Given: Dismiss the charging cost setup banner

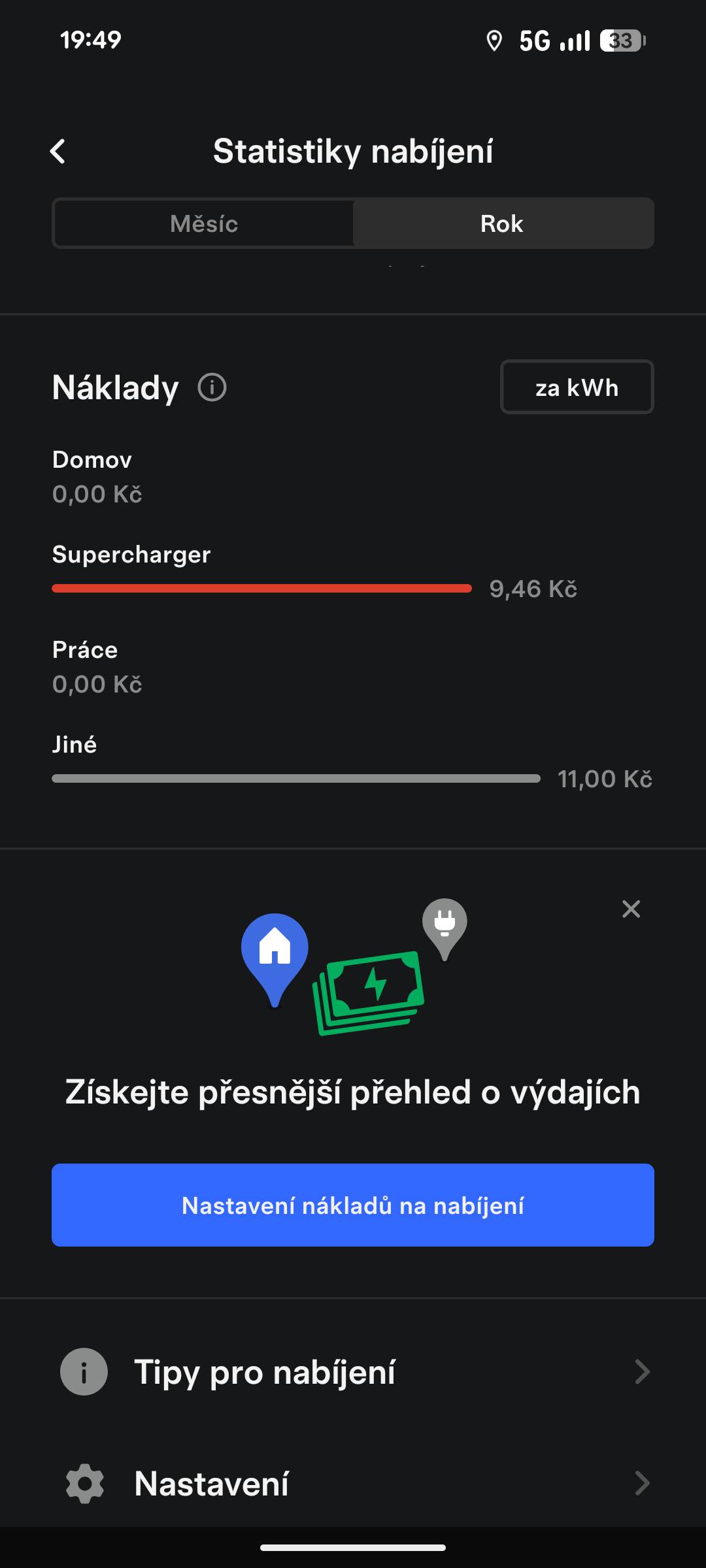Looking at the screenshot, I should click(631, 909).
